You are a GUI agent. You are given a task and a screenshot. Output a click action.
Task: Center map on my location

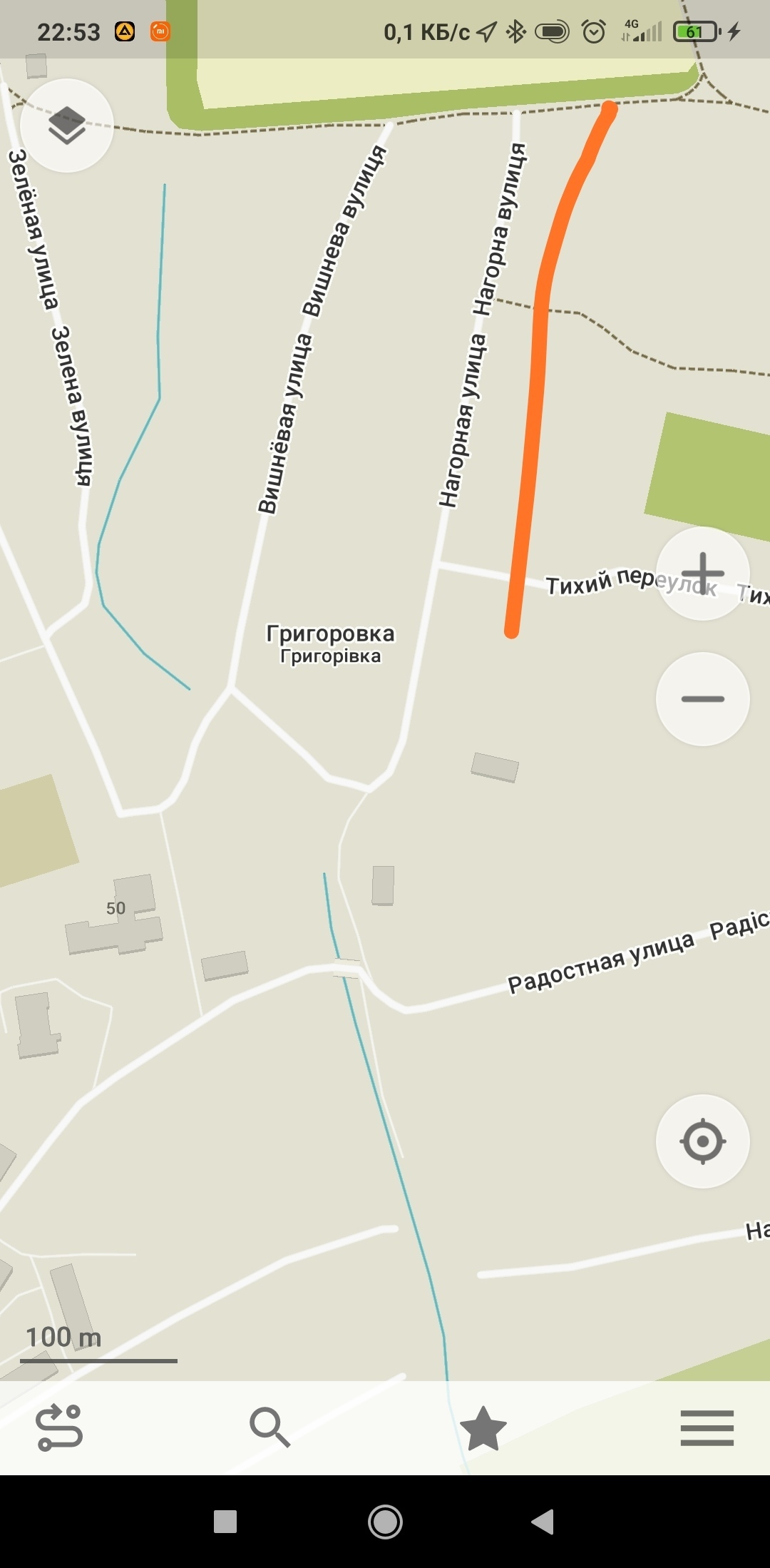(702, 1141)
